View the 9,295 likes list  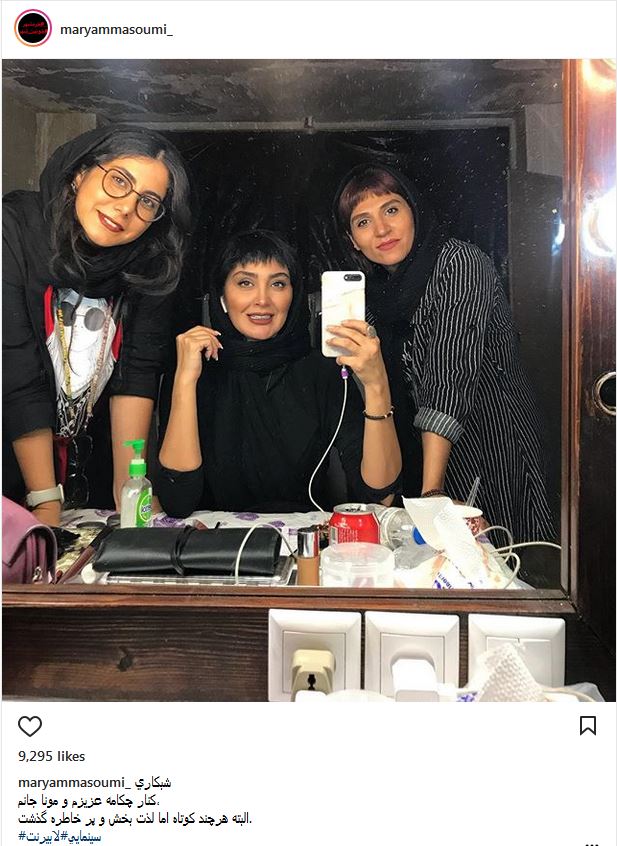(x=52, y=756)
